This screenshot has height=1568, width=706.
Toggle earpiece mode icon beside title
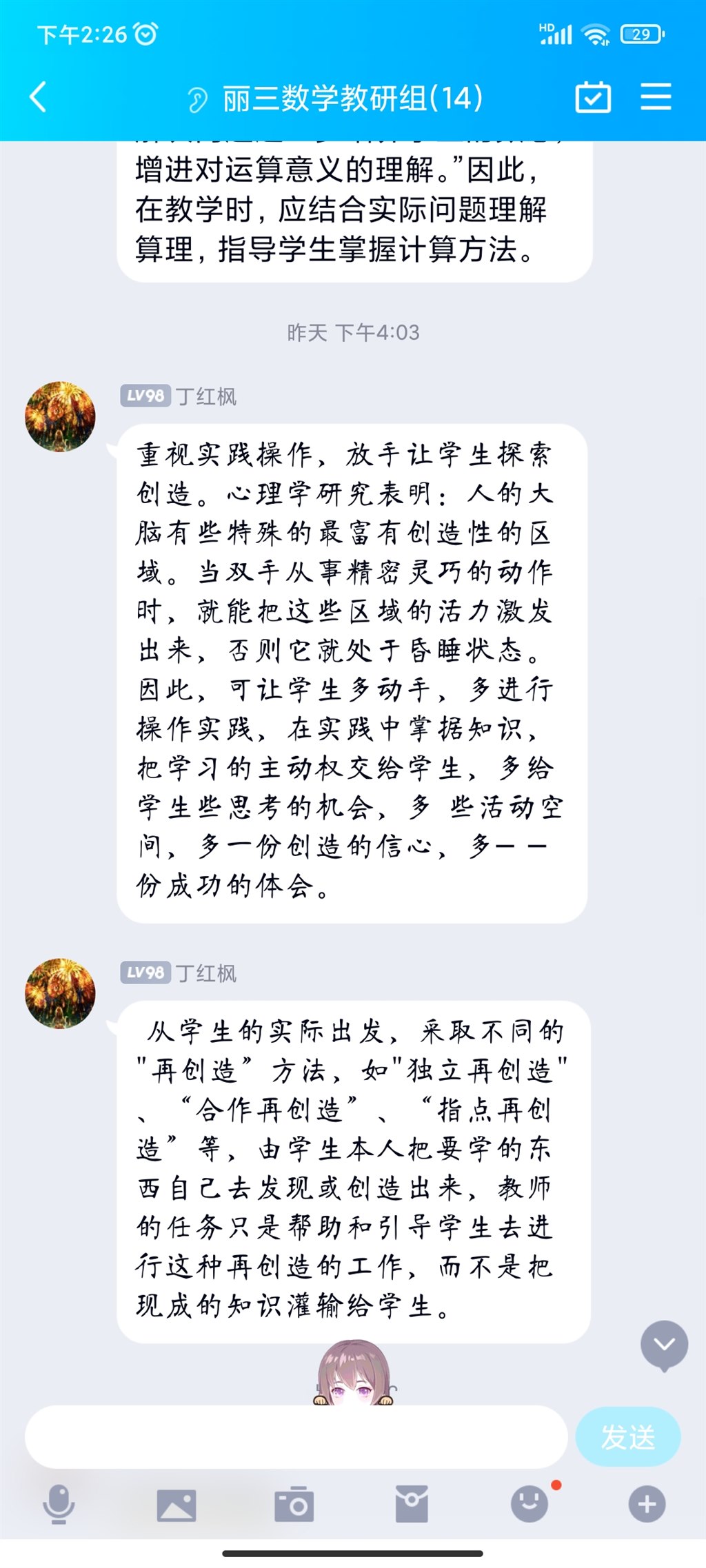pos(197,99)
